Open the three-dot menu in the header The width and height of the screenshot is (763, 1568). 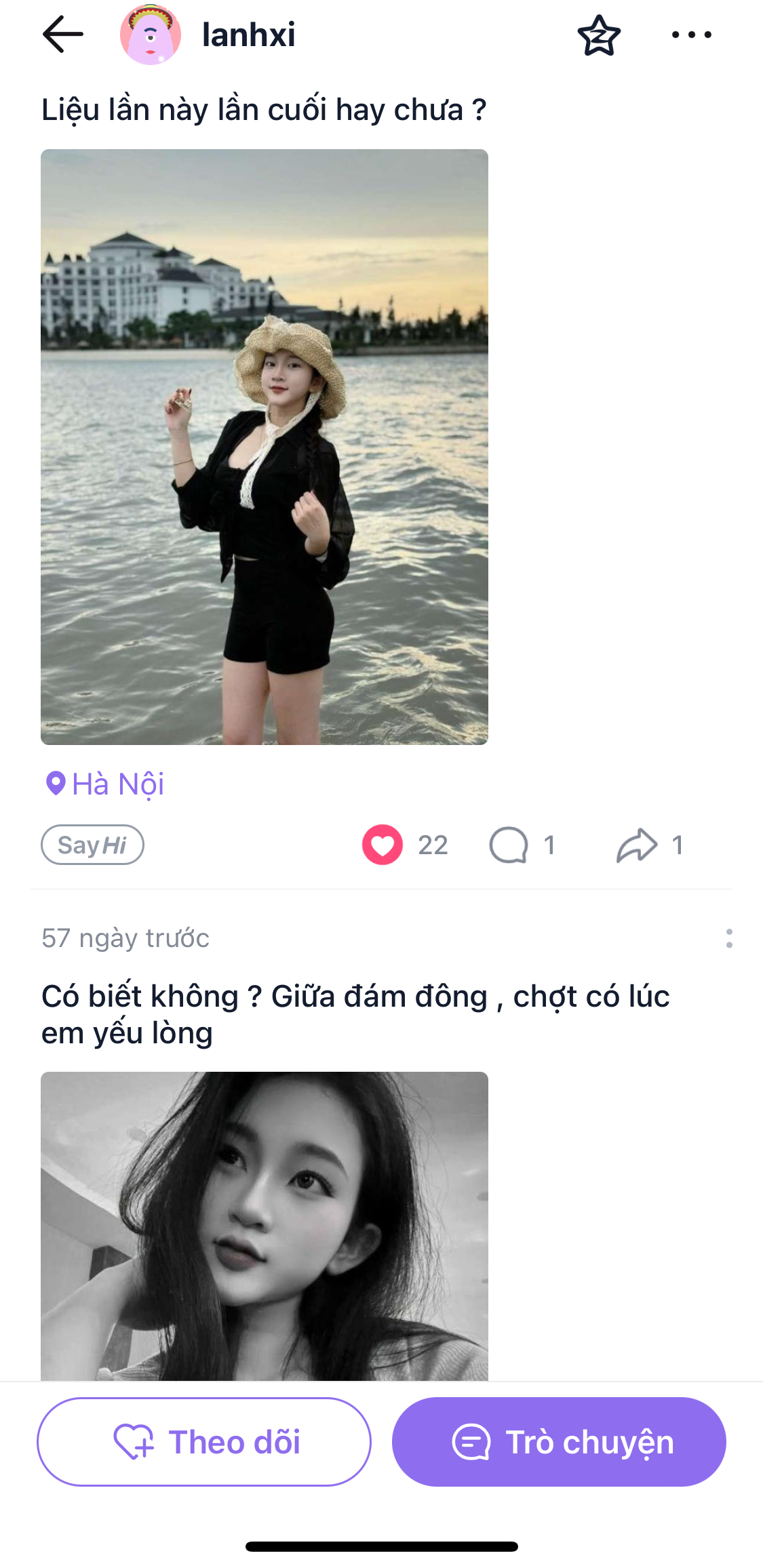click(x=691, y=35)
